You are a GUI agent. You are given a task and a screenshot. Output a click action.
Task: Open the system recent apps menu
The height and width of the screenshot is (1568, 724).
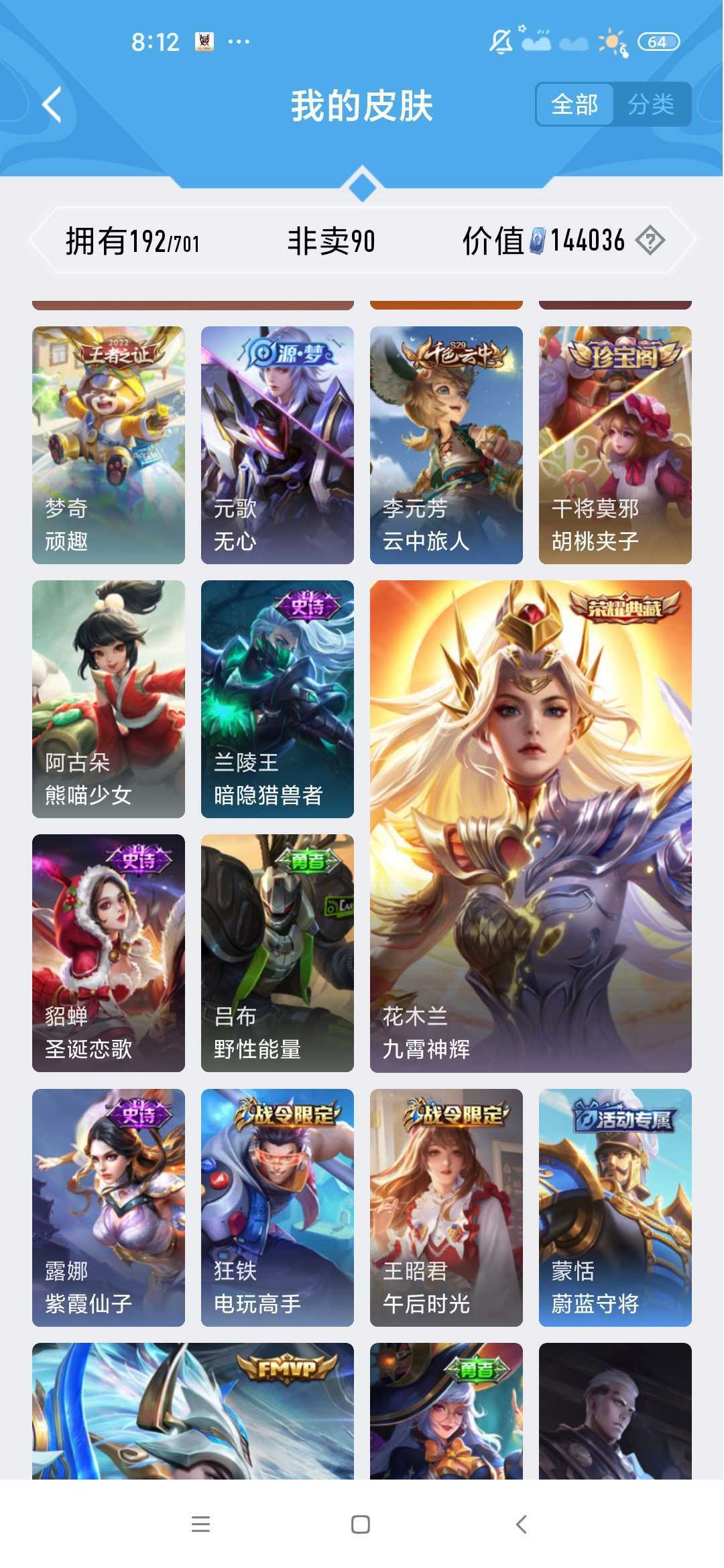201,1524
